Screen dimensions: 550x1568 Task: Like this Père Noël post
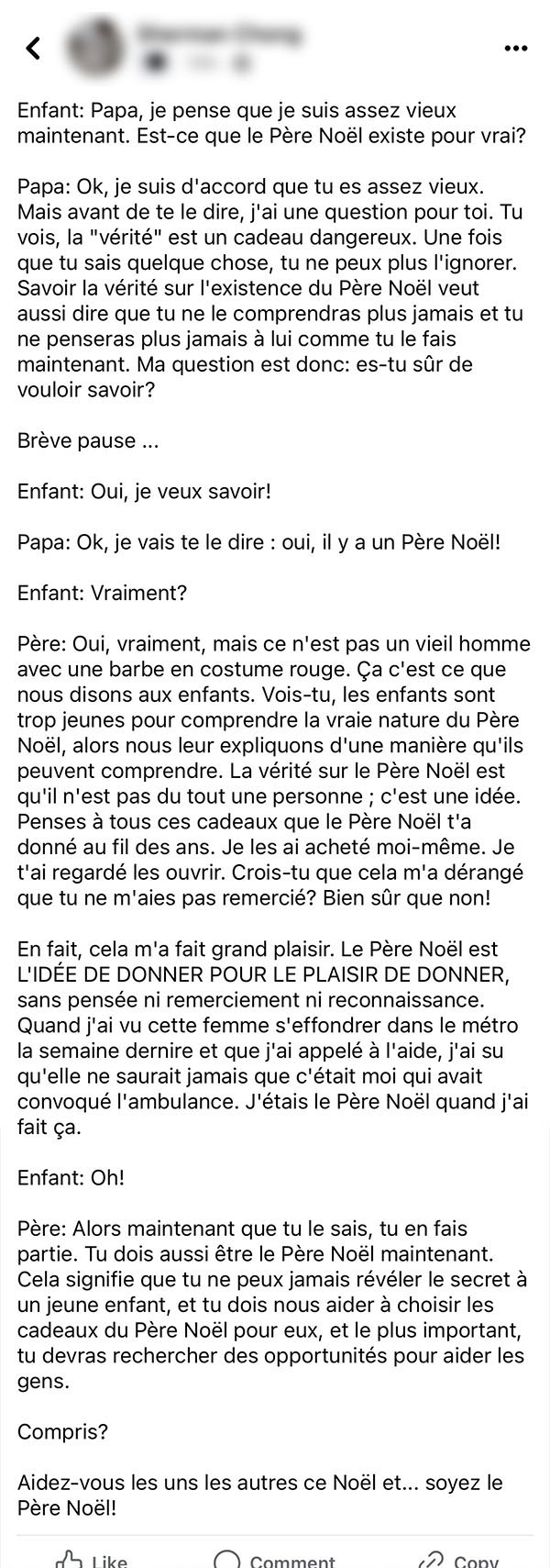[x=92, y=1559]
